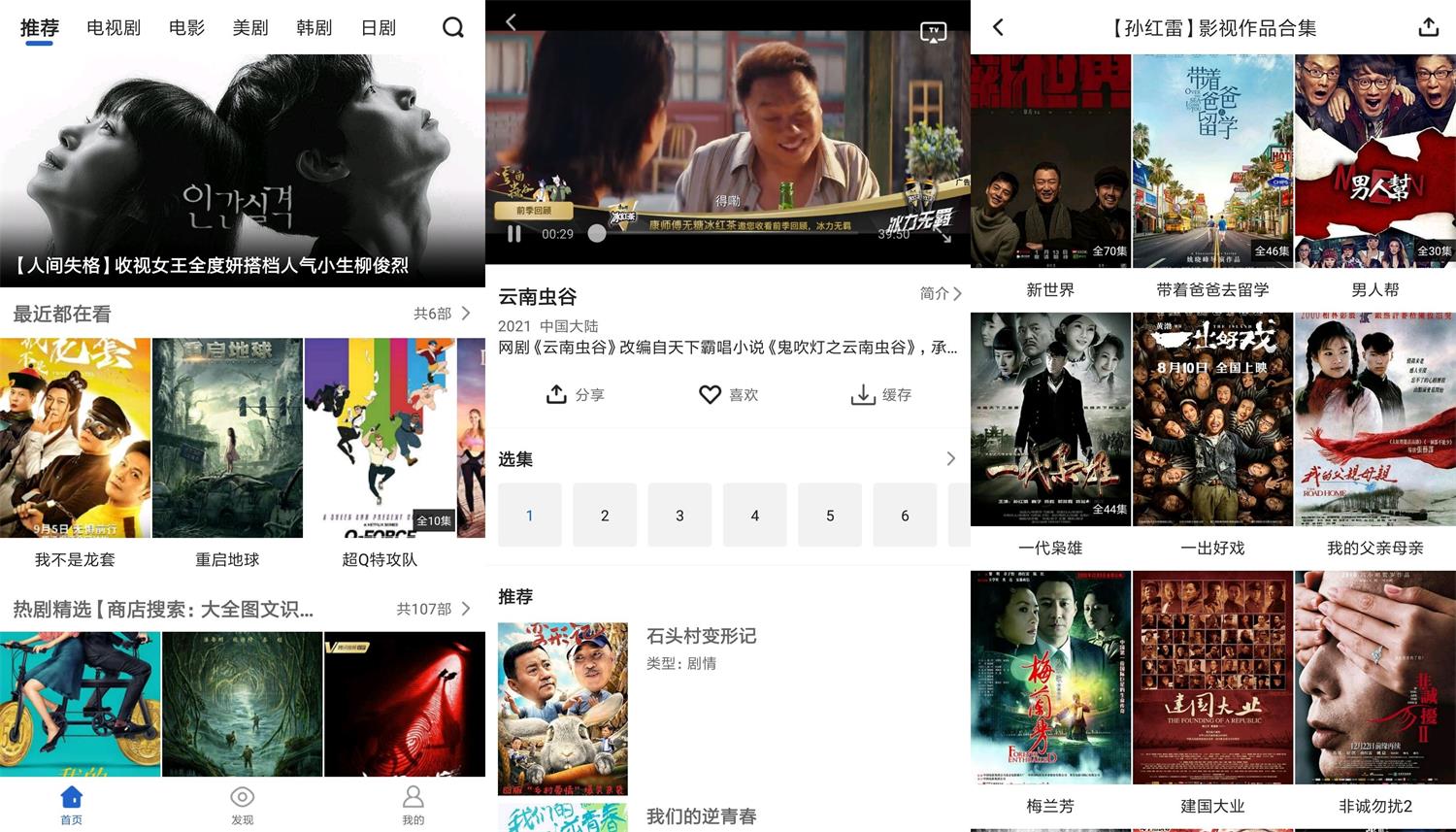Image resolution: width=1456 pixels, height=832 pixels.
Task: Open the 人间失格 featured banner
Action: coord(243,170)
